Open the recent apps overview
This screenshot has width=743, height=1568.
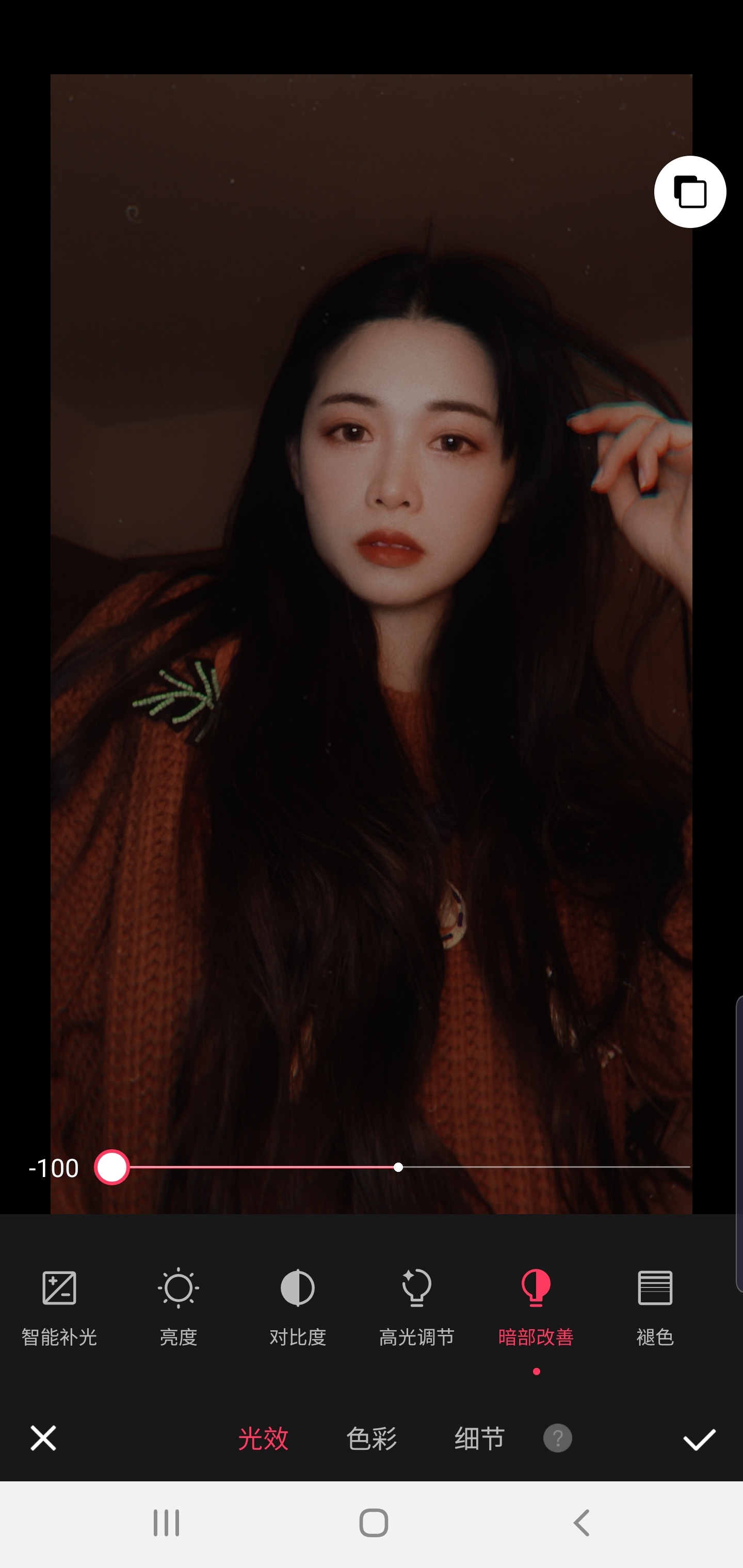tap(166, 1523)
